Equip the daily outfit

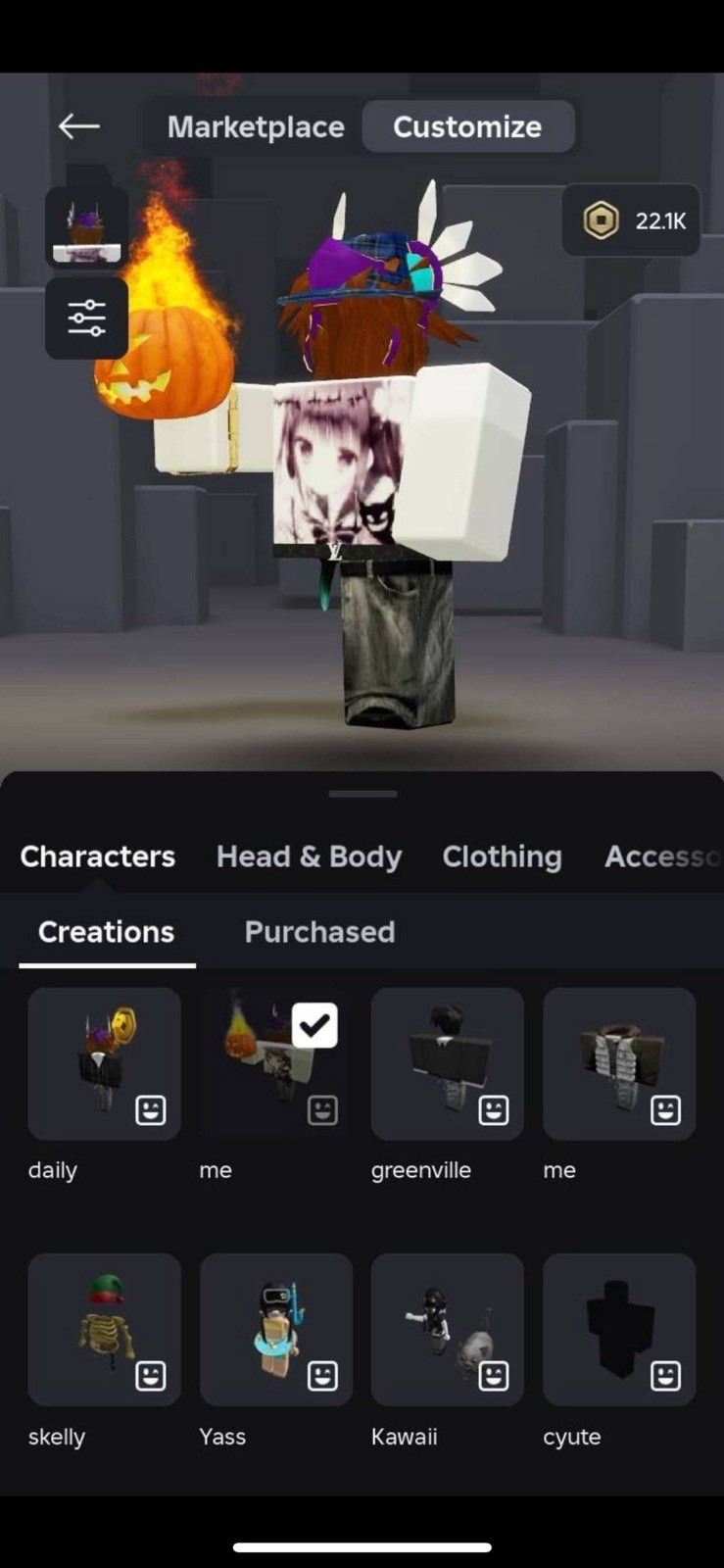[x=104, y=1063]
